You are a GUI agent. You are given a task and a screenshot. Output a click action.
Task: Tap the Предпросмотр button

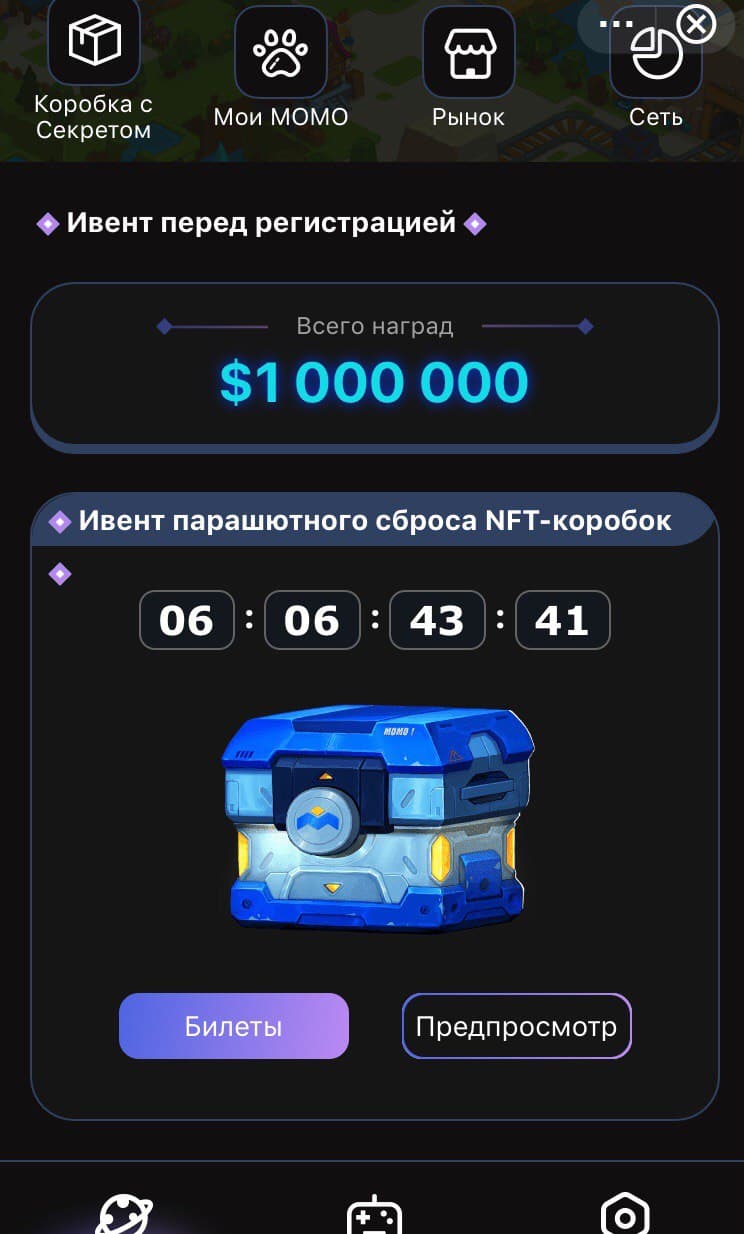click(516, 1026)
